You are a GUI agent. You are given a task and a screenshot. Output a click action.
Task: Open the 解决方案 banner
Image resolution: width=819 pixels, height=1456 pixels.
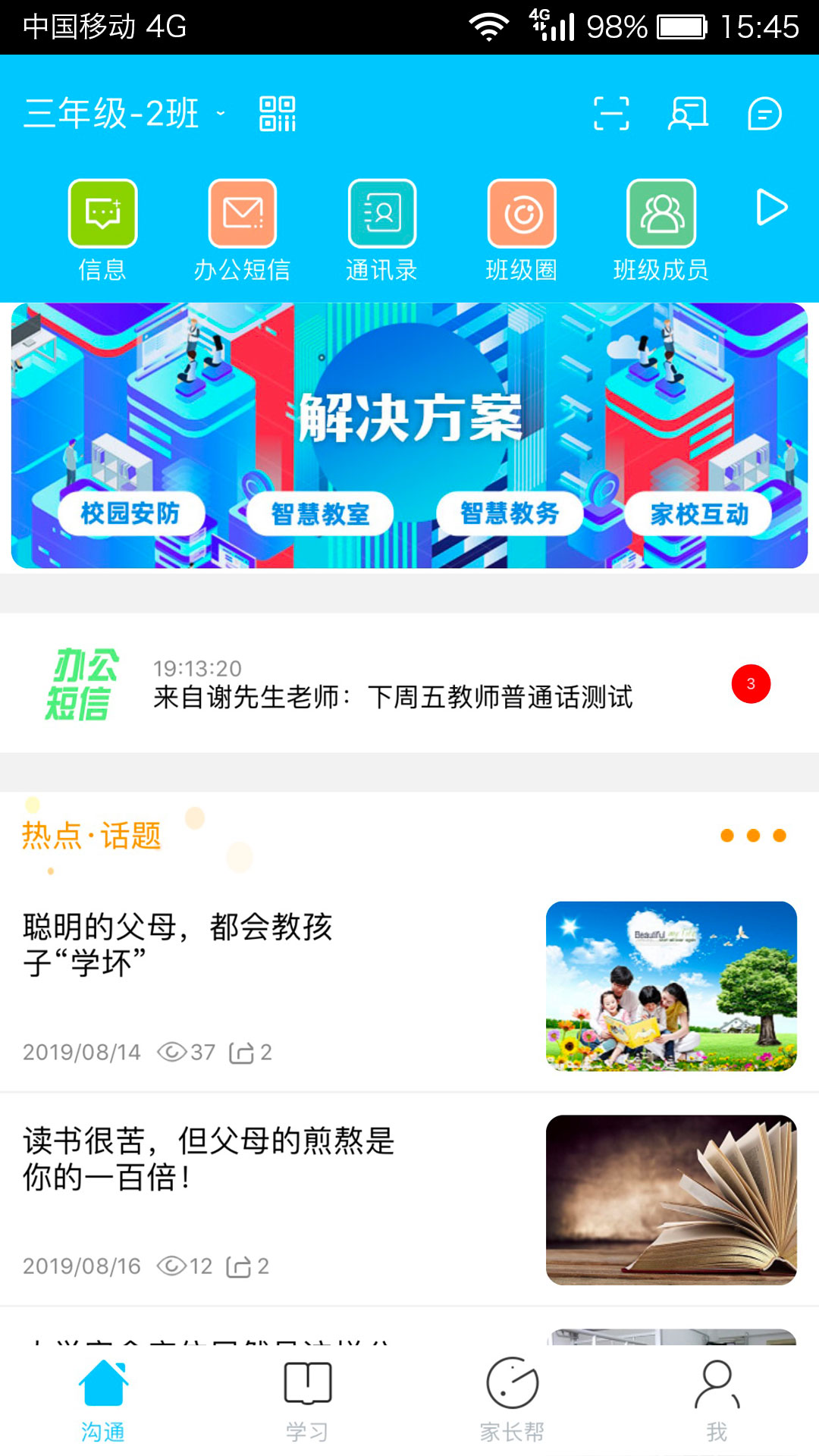click(x=409, y=435)
